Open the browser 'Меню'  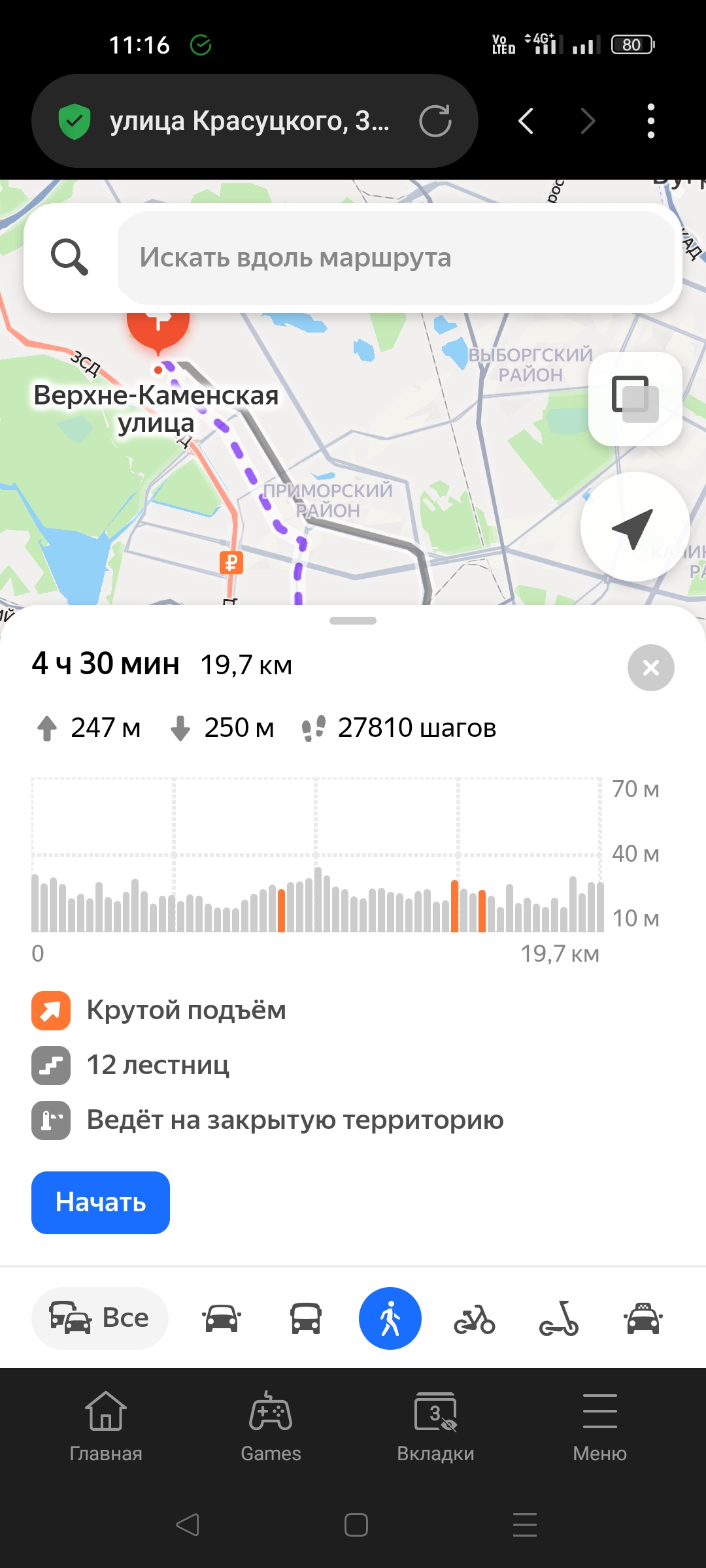(x=600, y=1427)
